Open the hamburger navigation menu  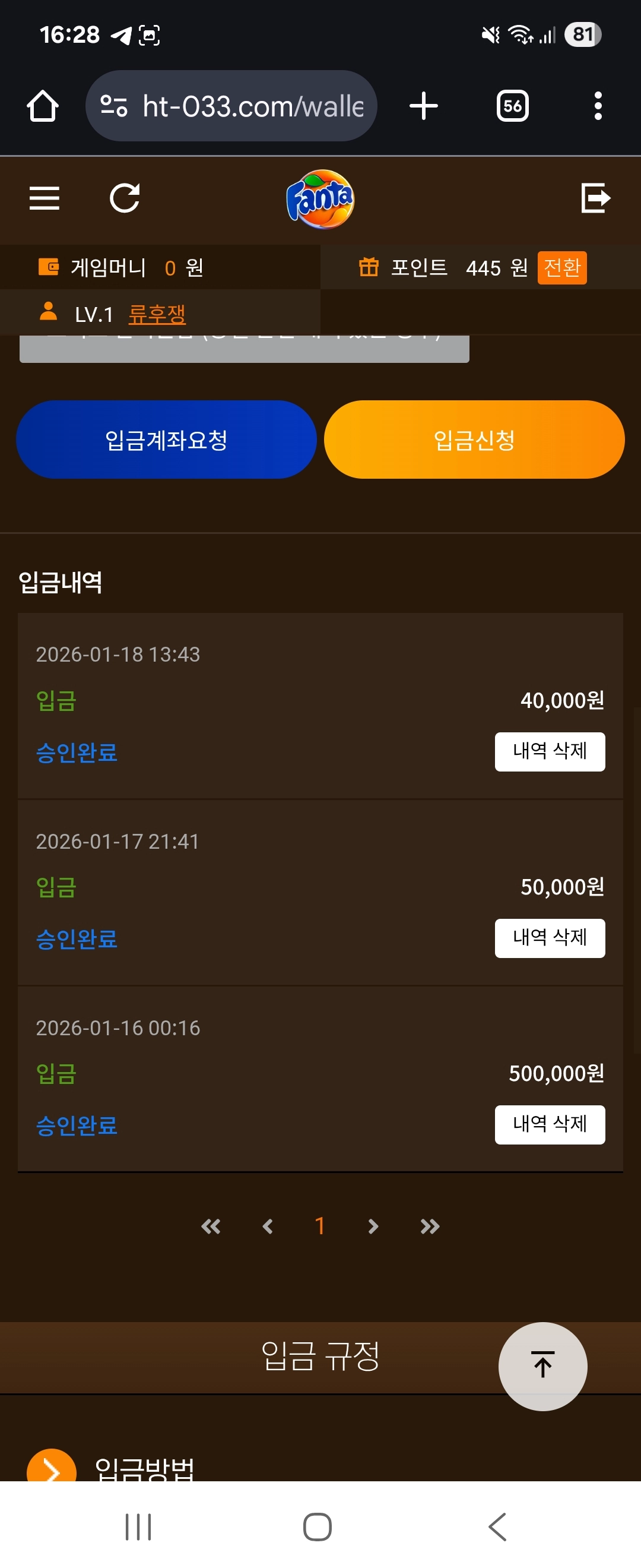[x=44, y=198]
